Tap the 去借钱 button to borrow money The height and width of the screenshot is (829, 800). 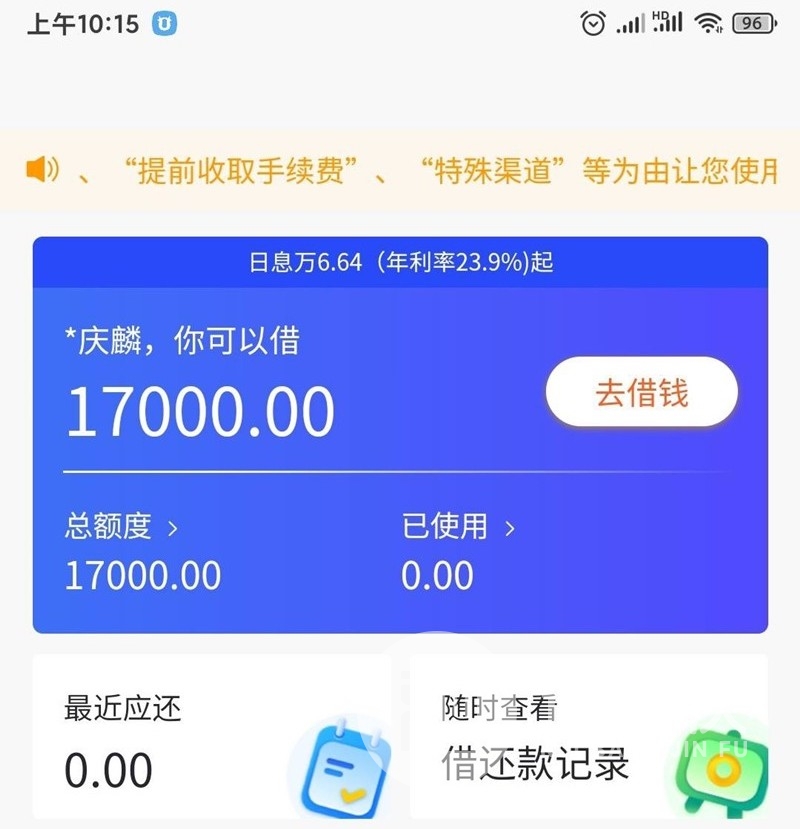(641, 393)
